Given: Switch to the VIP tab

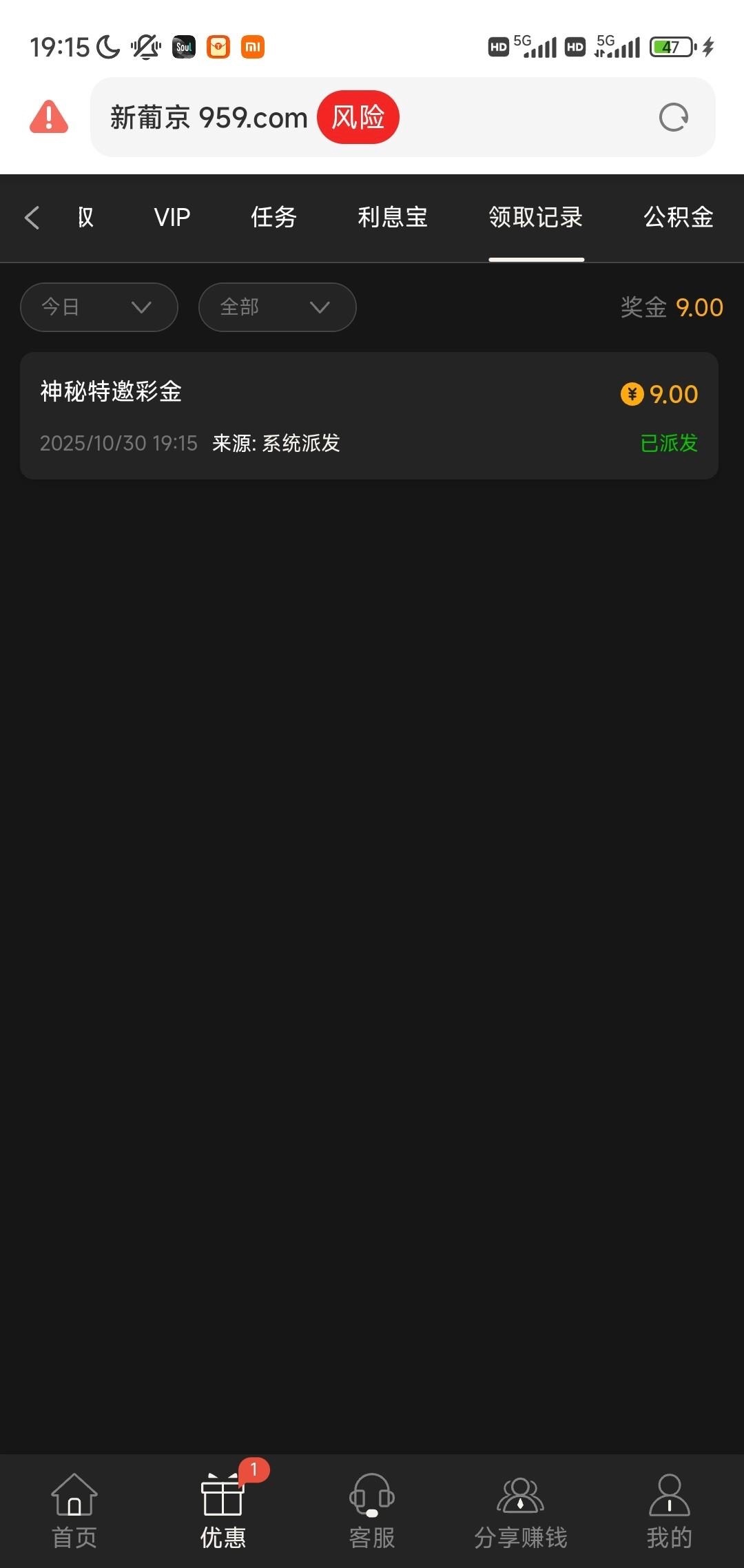Looking at the screenshot, I should click(172, 218).
